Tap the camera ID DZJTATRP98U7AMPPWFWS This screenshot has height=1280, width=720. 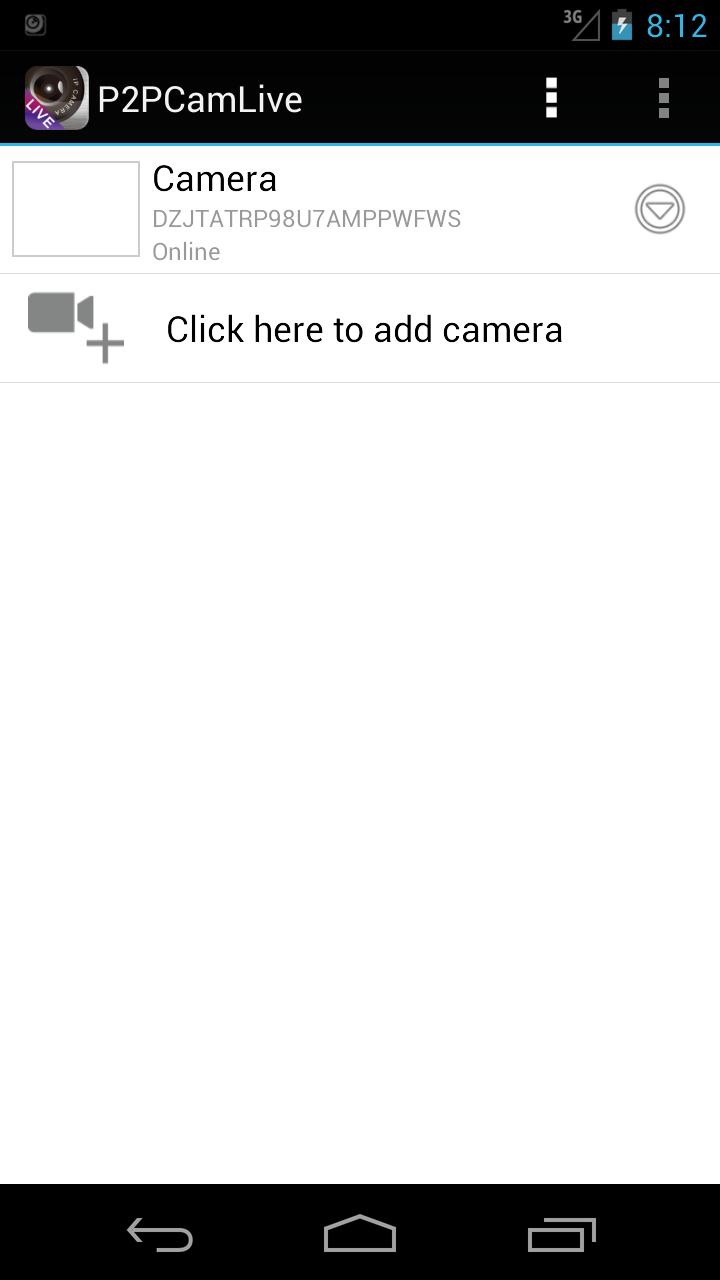[307, 218]
